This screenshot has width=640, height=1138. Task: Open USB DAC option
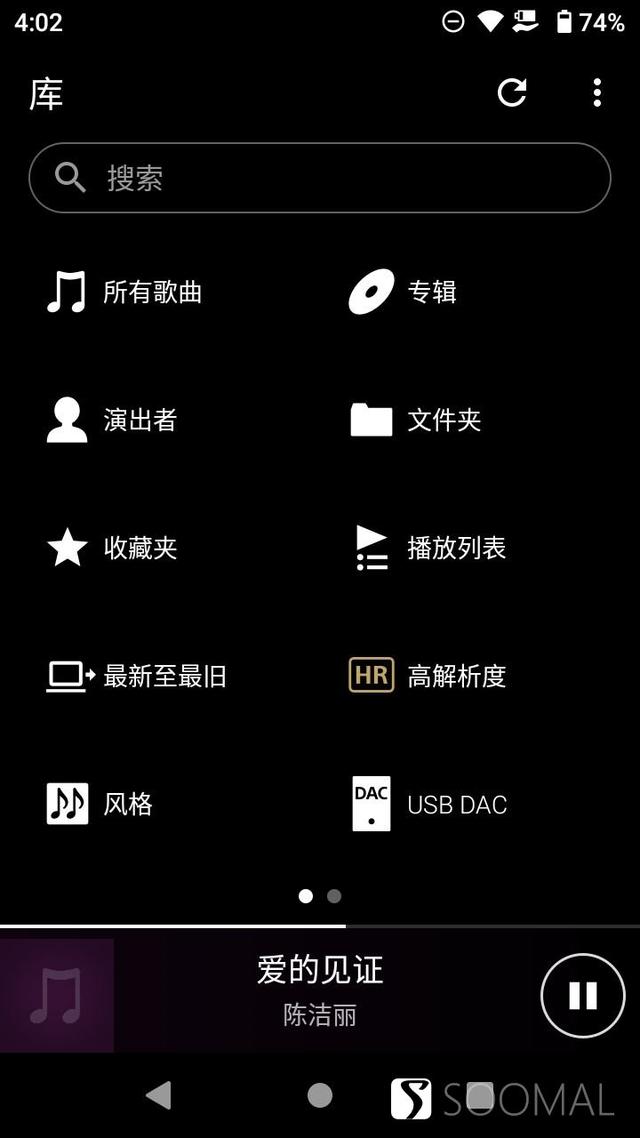pyautogui.click(x=430, y=804)
